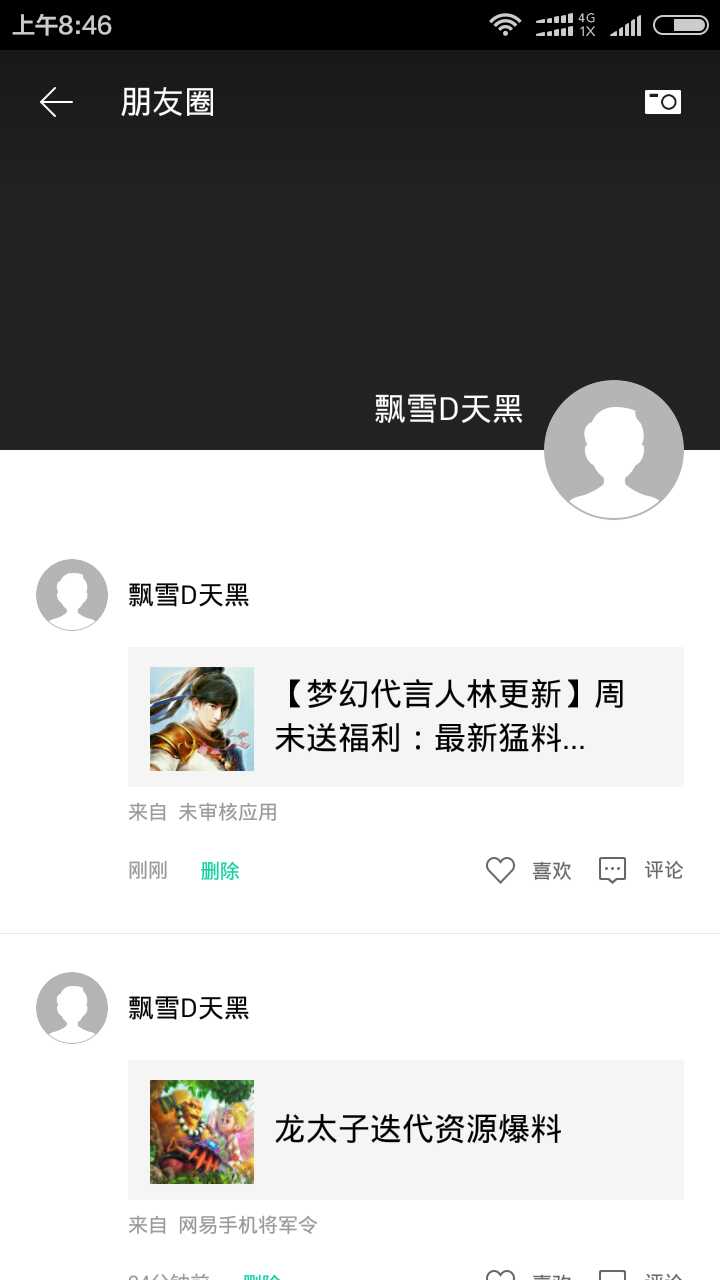Go back using the arrow icon

pyautogui.click(x=56, y=102)
